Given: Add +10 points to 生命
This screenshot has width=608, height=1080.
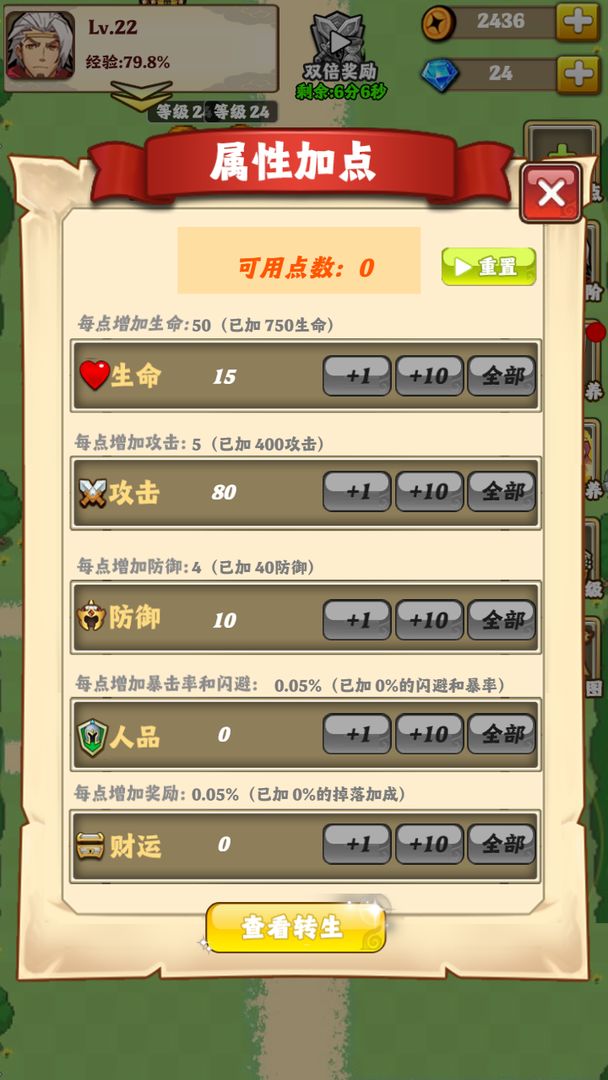Looking at the screenshot, I should (x=429, y=376).
